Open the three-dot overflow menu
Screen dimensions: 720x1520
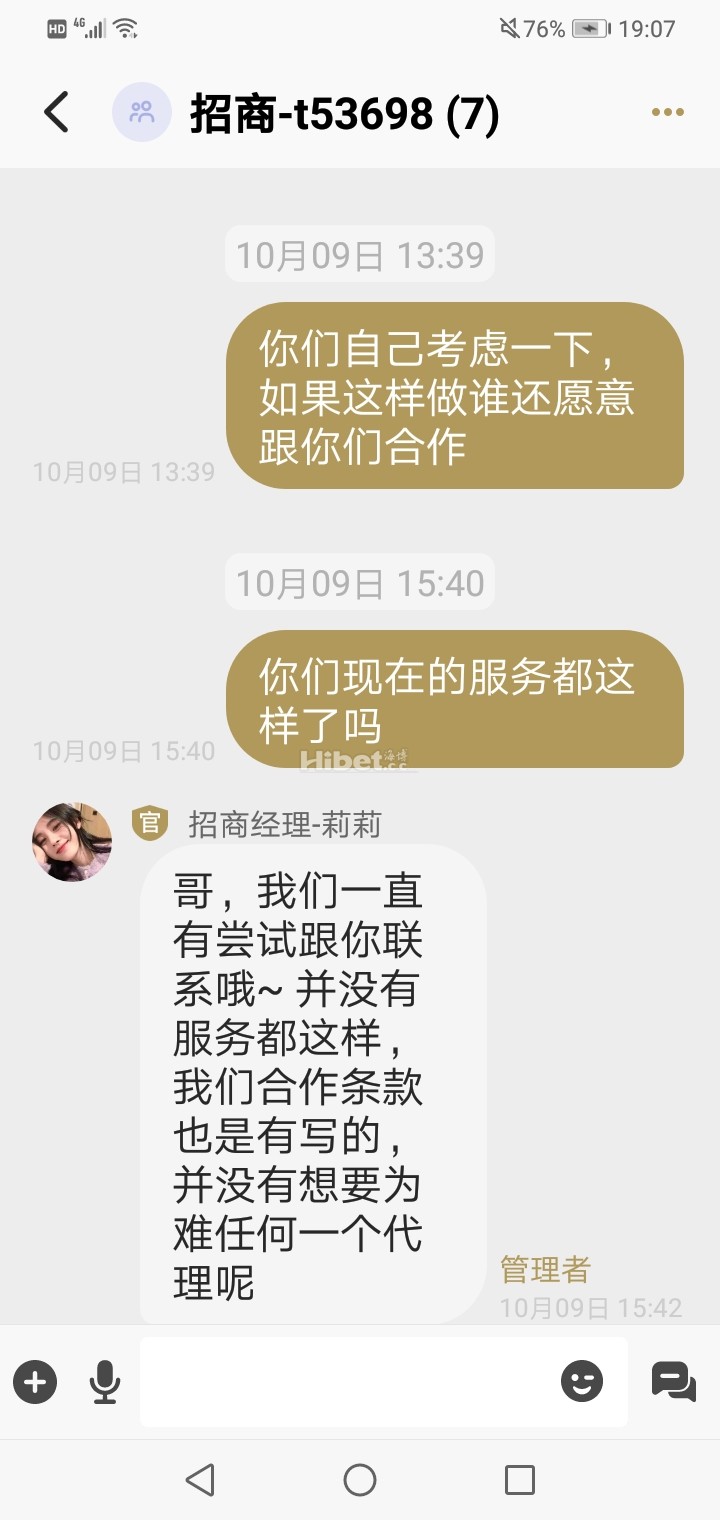[667, 112]
